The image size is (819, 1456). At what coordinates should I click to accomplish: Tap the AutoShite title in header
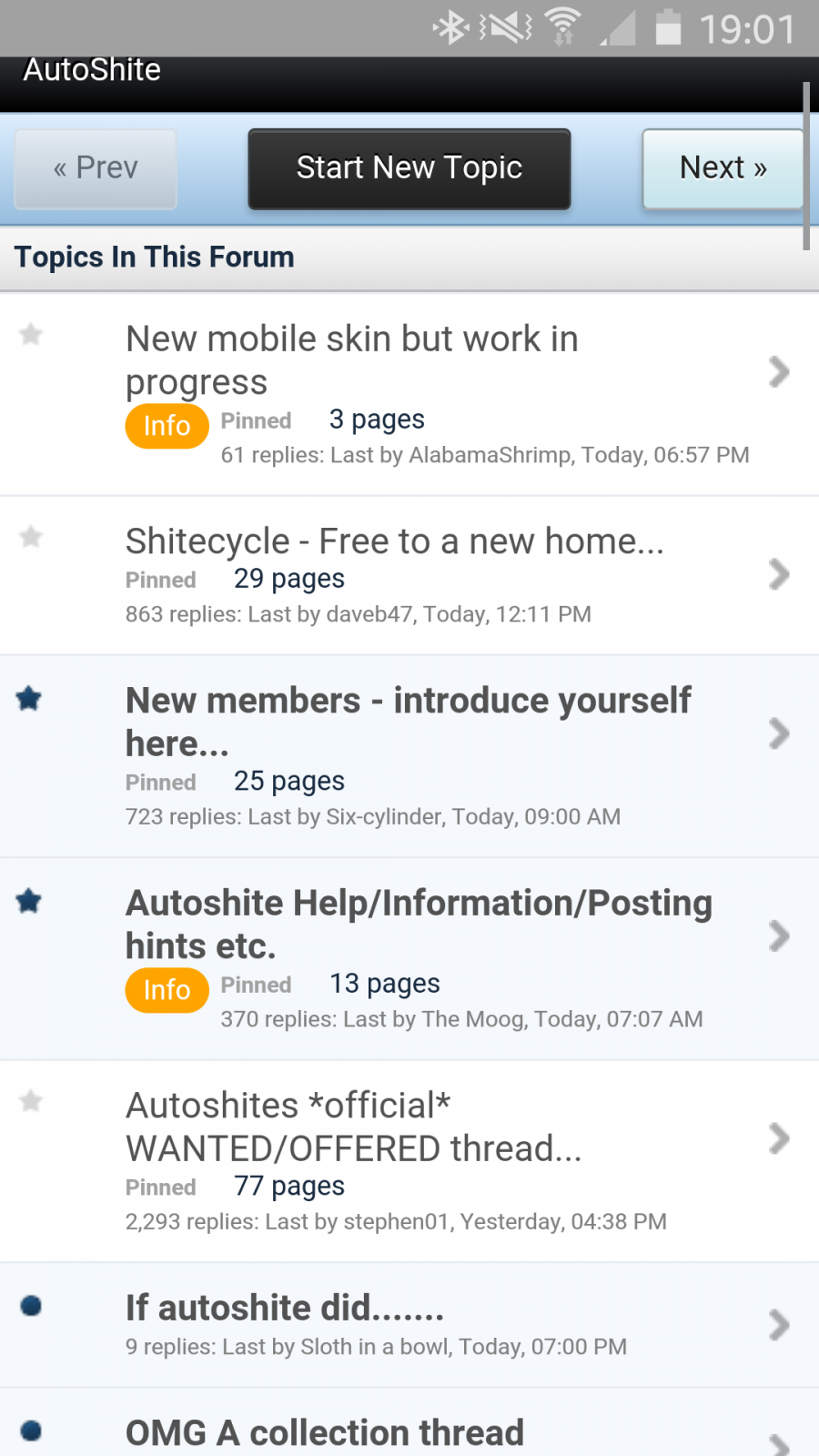pyautogui.click(x=92, y=70)
